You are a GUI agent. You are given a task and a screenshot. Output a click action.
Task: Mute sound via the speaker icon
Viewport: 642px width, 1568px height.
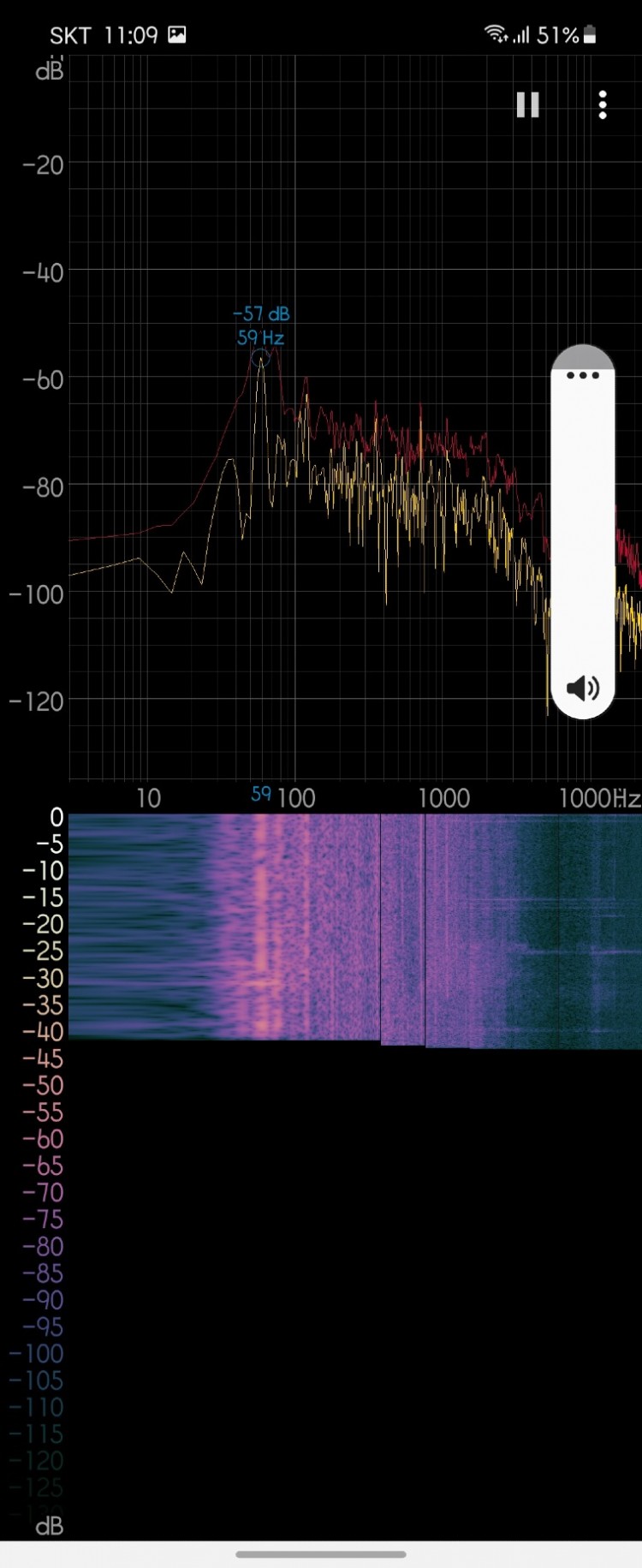pos(583,688)
